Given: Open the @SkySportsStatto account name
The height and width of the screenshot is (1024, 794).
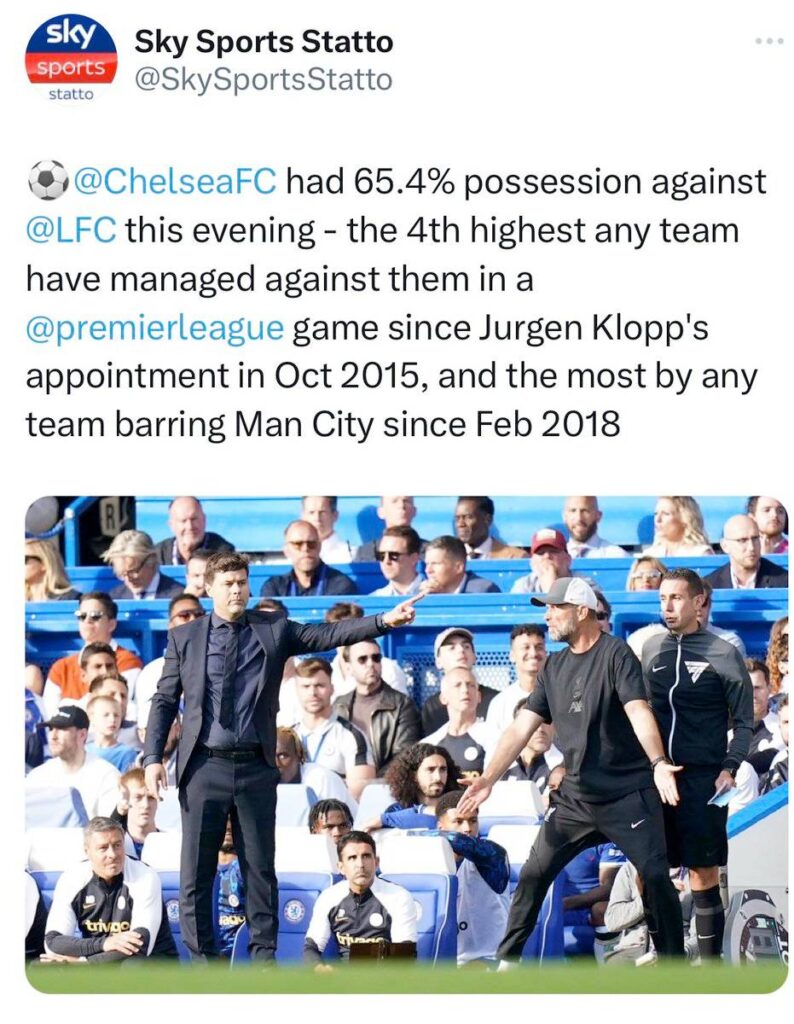Looking at the screenshot, I should tap(263, 80).
